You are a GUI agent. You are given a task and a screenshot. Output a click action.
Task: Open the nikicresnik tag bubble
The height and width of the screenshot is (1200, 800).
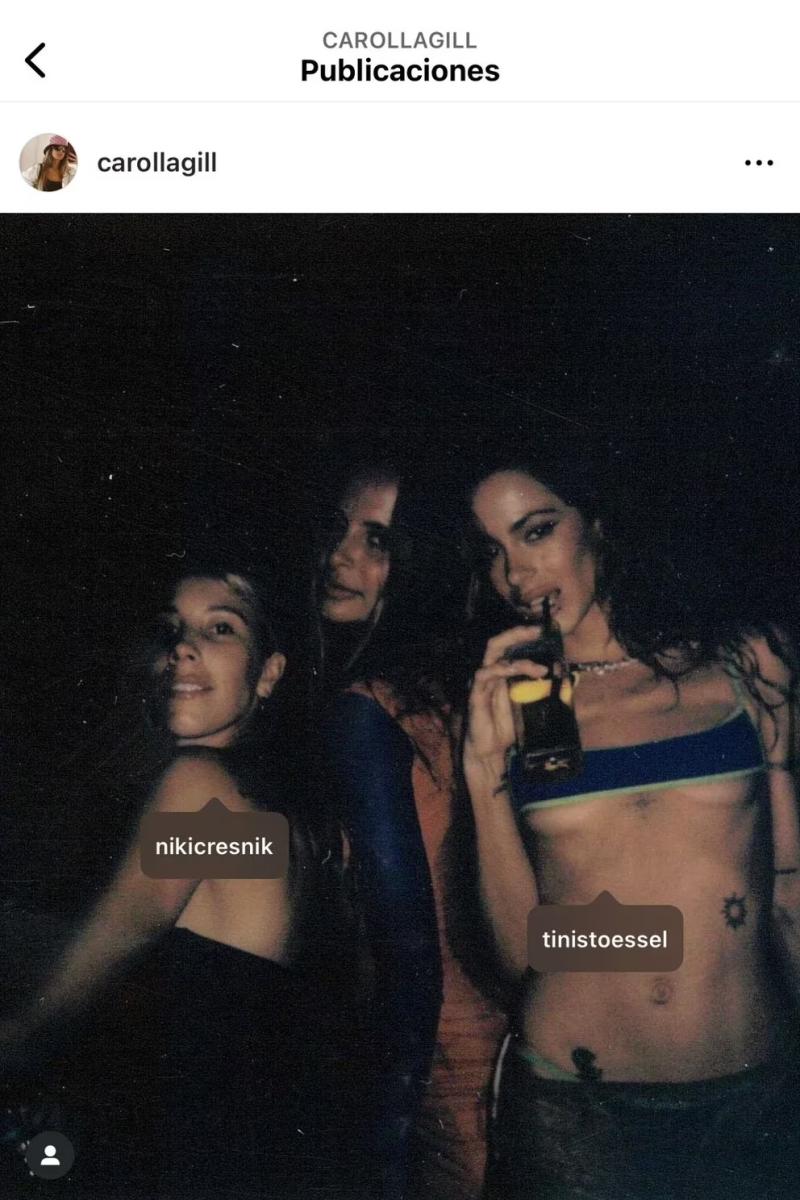(213, 845)
